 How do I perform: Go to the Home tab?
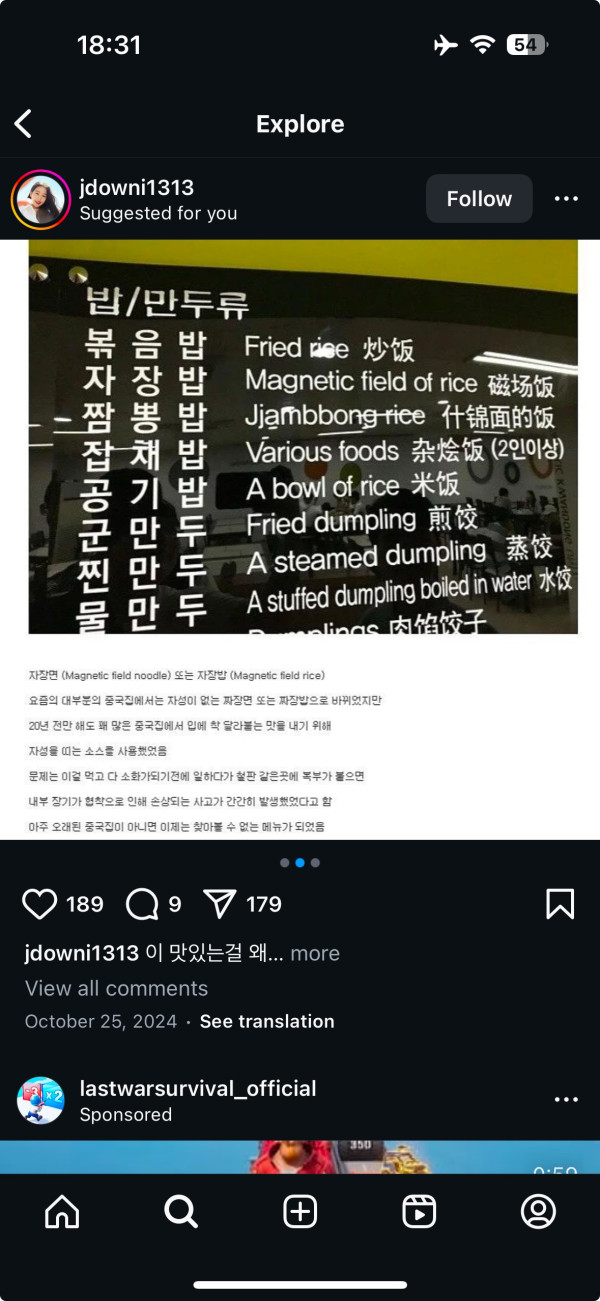pos(62,1212)
